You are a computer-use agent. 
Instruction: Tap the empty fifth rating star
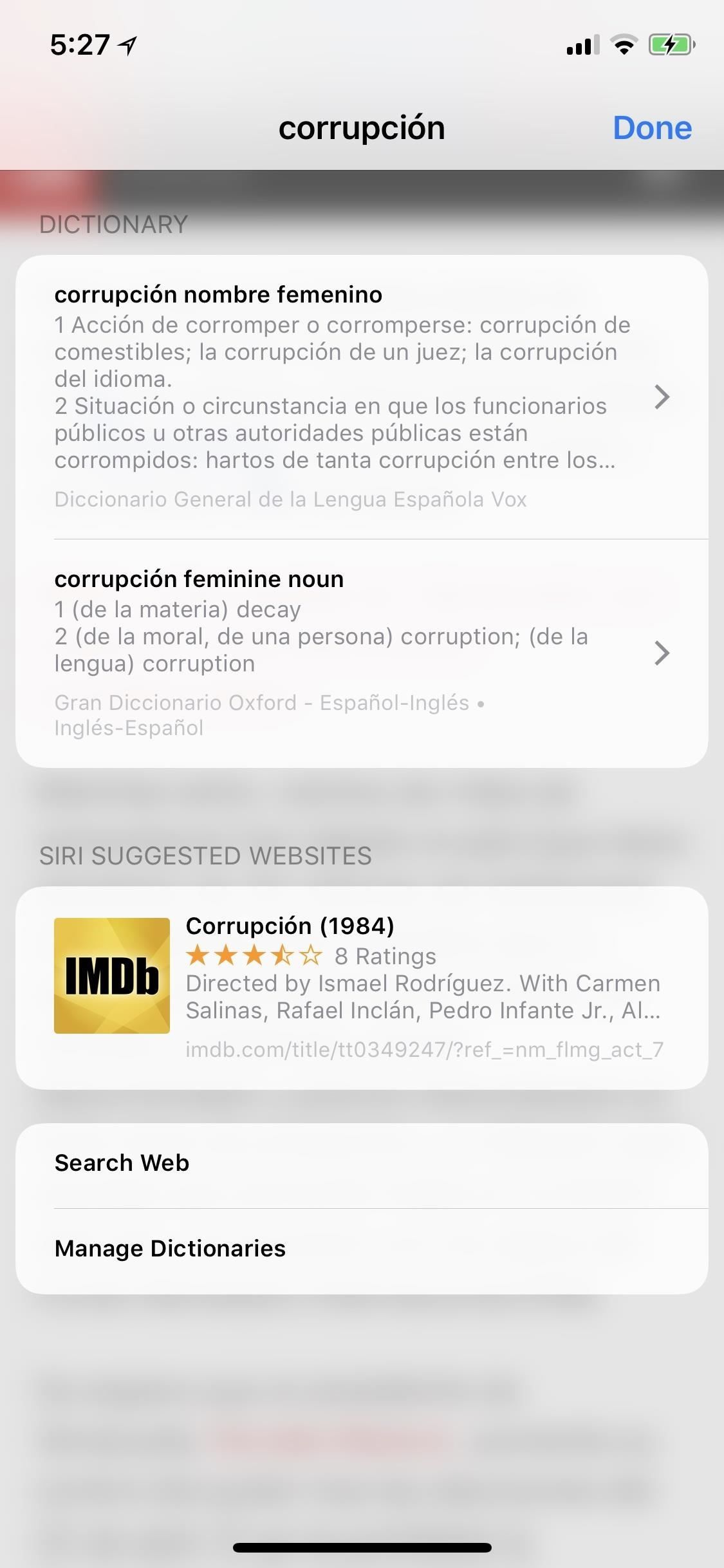click(311, 957)
